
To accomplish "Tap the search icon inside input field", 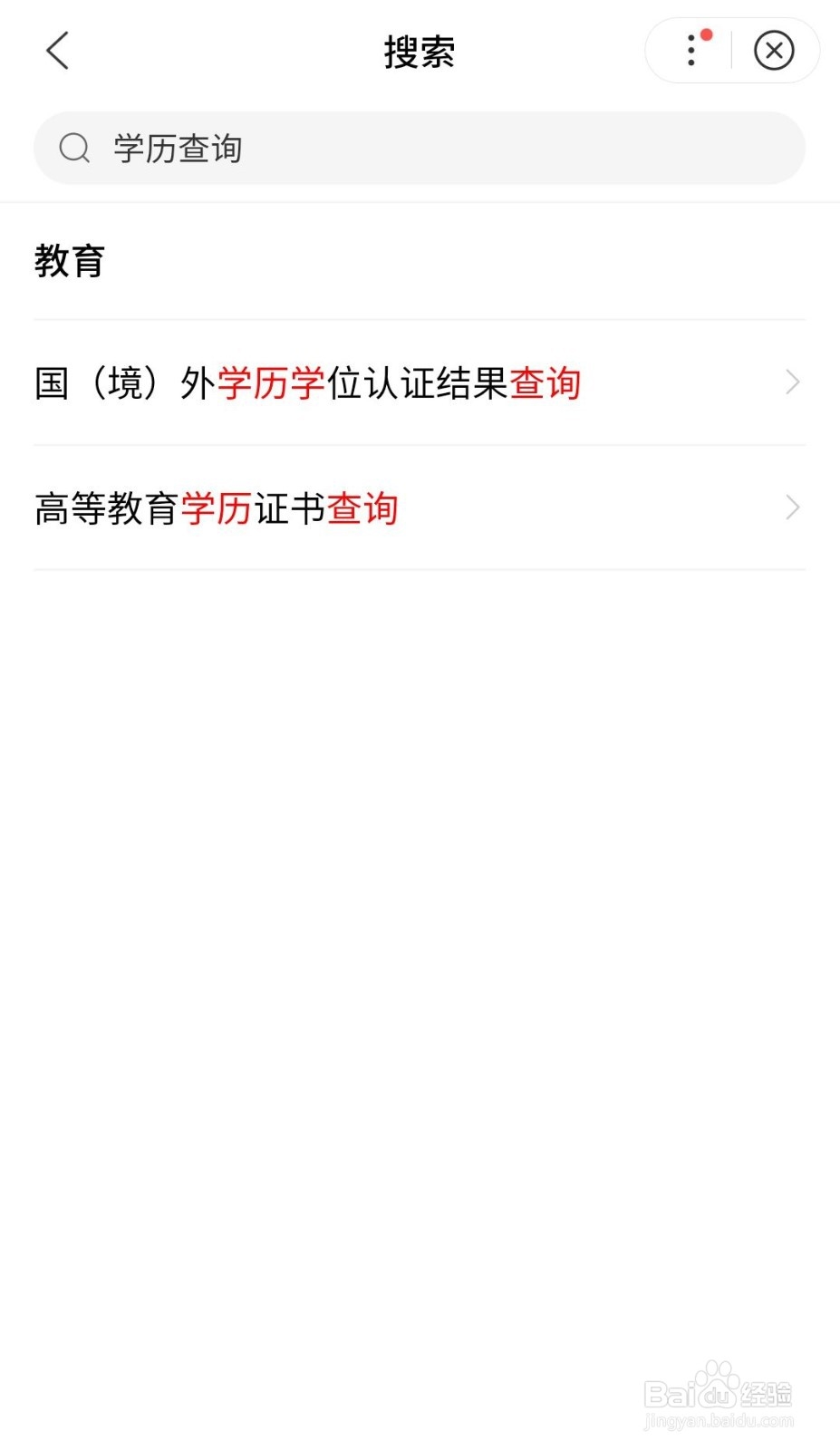I will tap(75, 148).
